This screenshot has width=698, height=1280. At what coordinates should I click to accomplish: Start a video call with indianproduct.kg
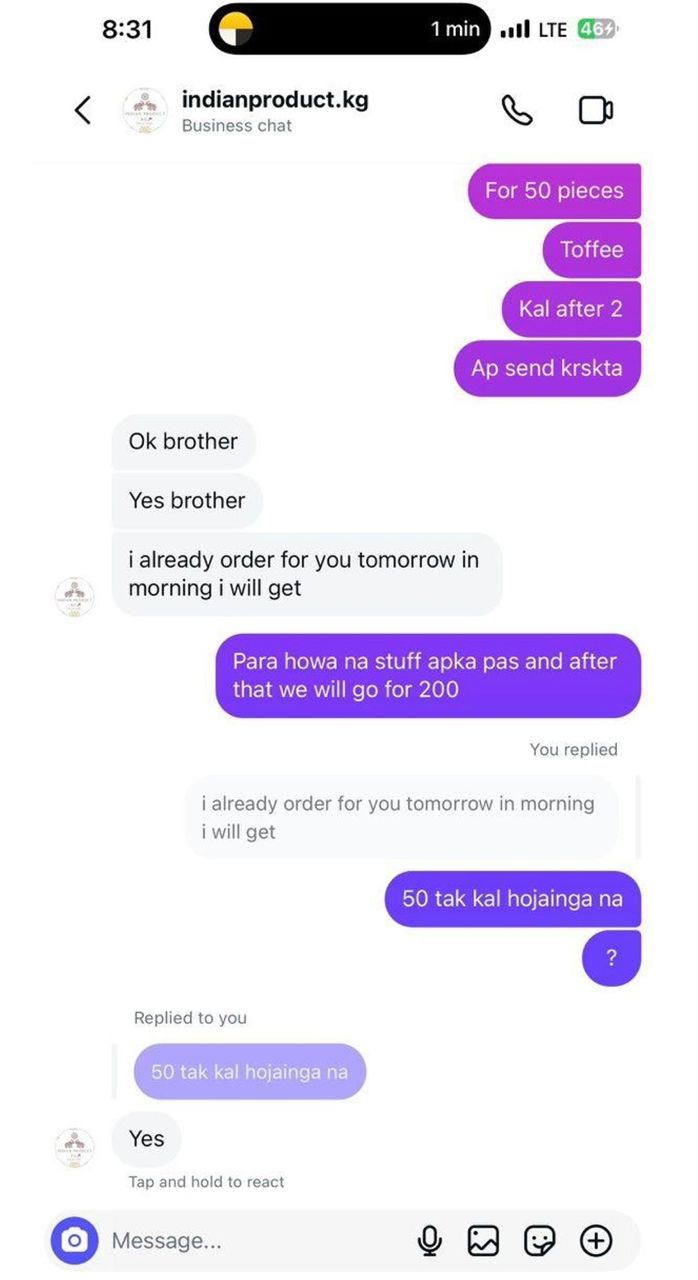pyautogui.click(x=596, y=110)
